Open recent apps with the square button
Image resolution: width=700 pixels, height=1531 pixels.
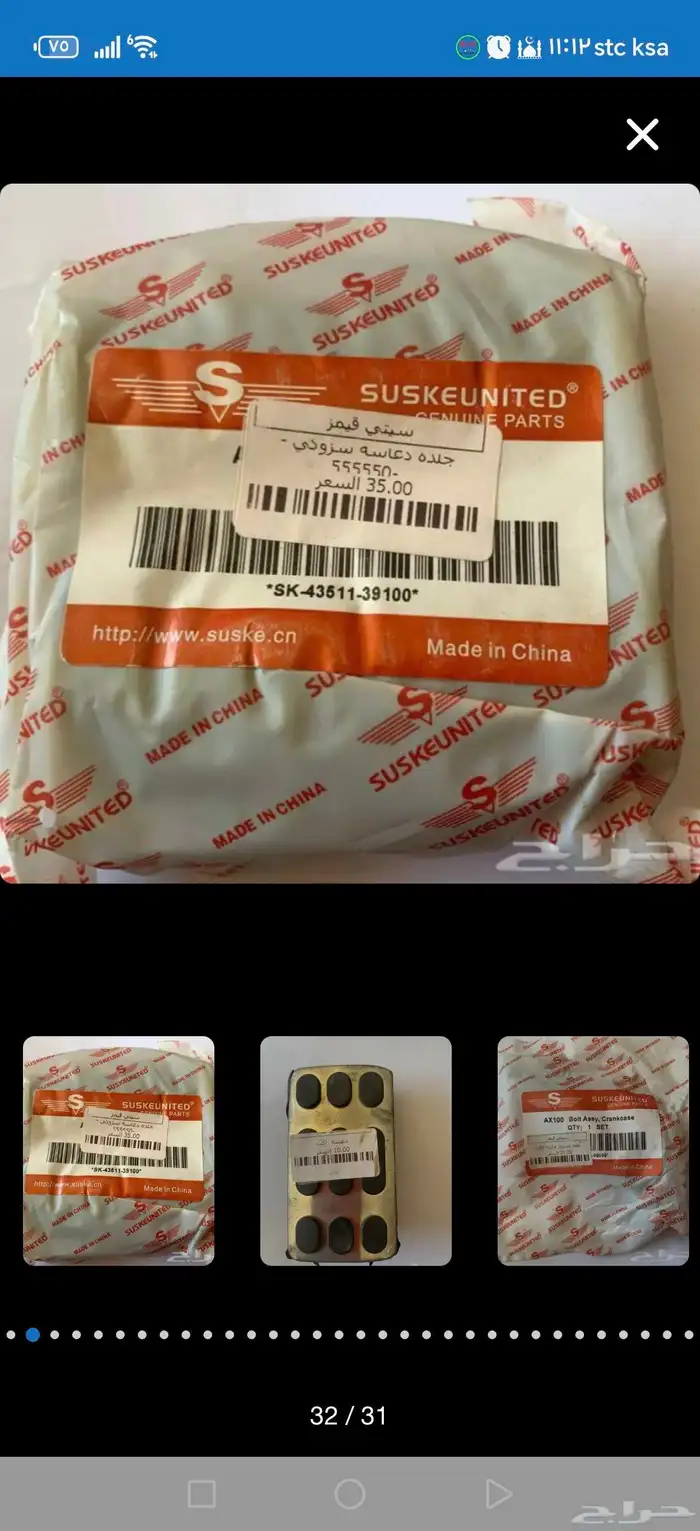[x=202, y=1494]
